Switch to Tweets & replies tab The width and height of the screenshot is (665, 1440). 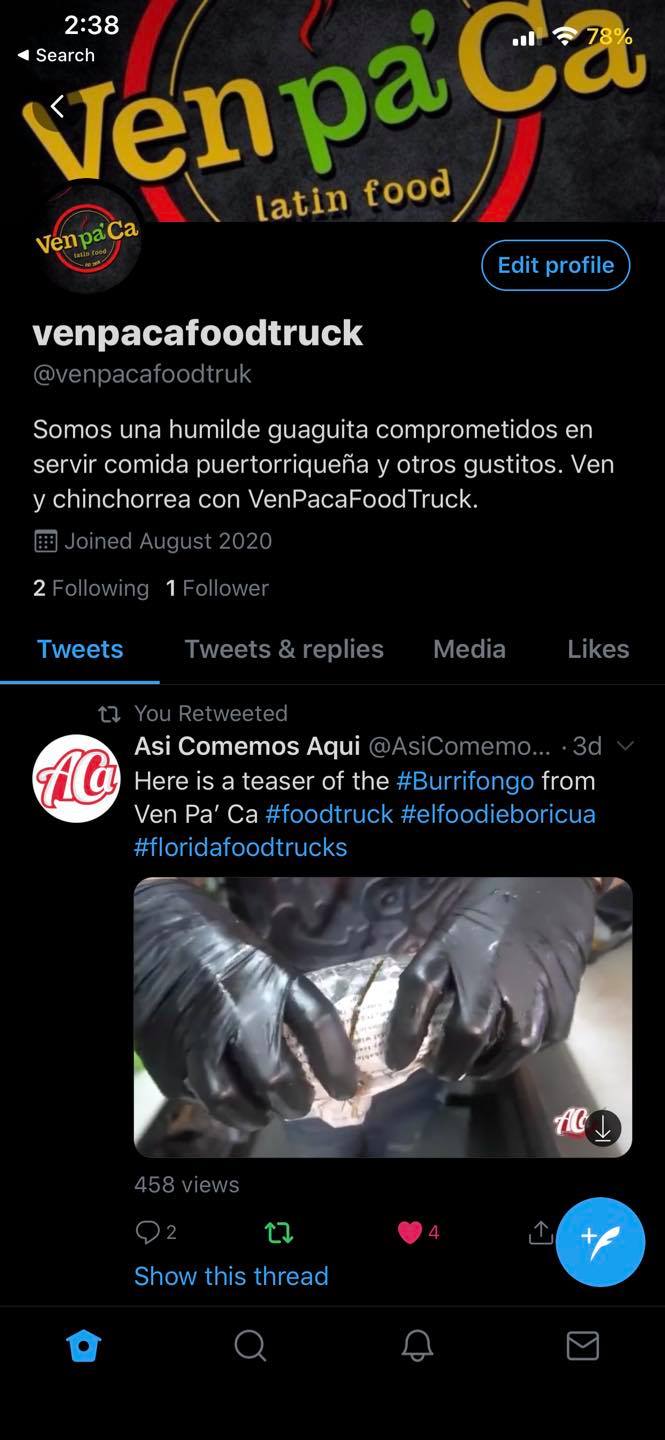click(284, 649)
